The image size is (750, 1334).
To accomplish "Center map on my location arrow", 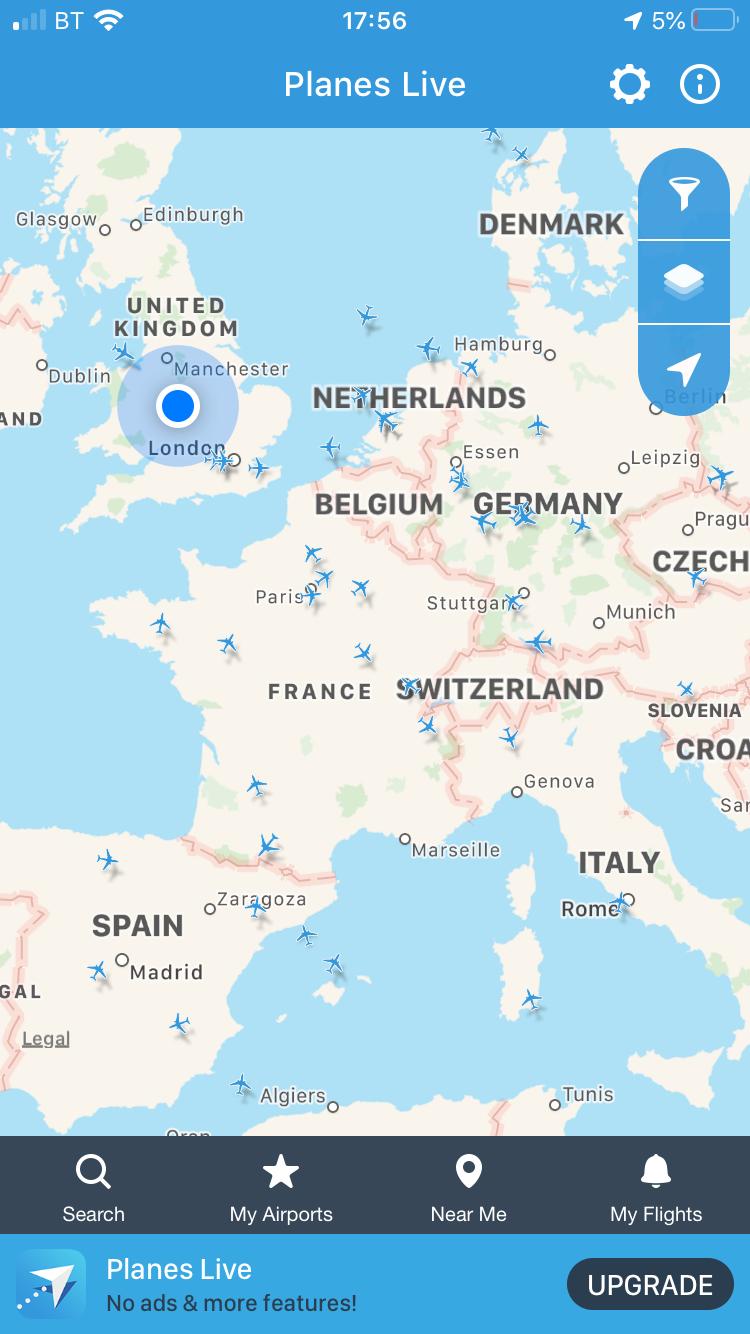I will (684, 369).
